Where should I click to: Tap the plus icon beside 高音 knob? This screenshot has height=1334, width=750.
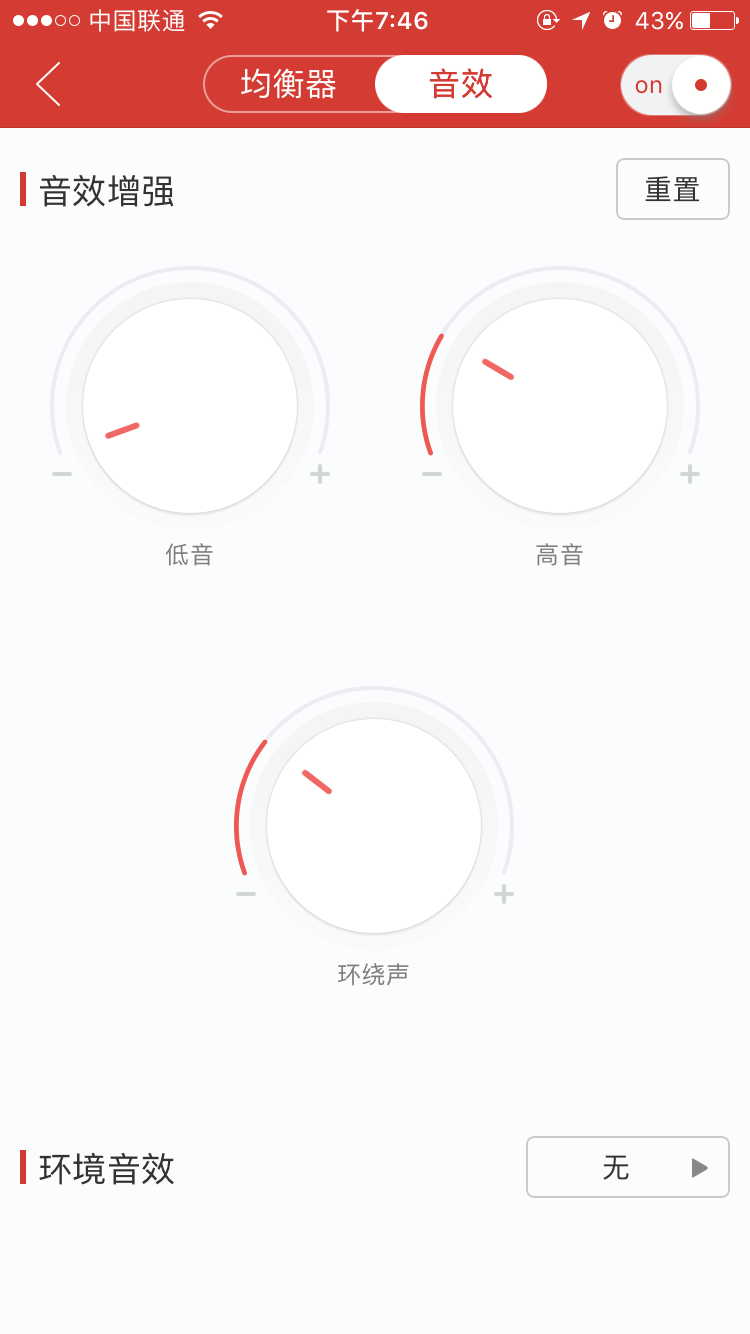click(689, 474)
